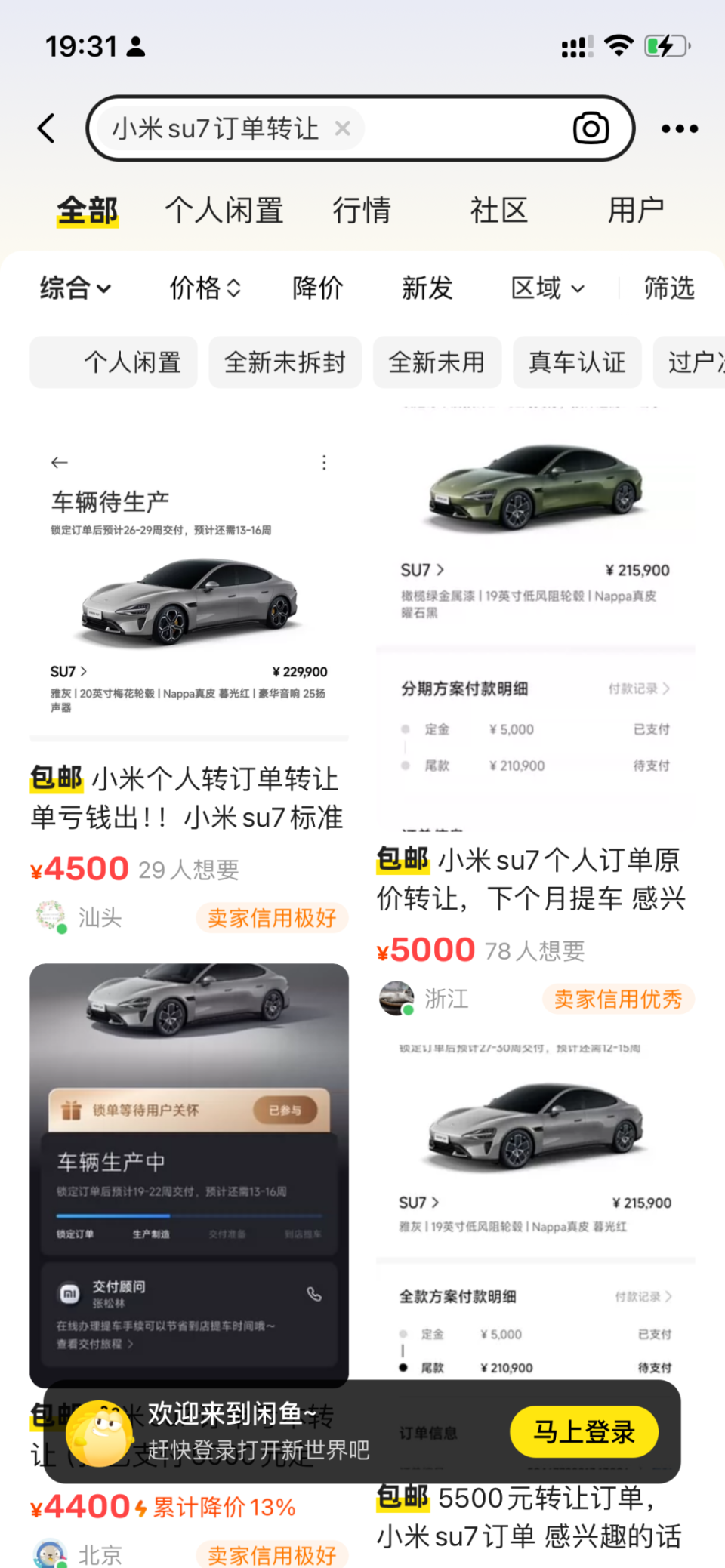This screenshot has height=1568, width=725.
Task: Tap the 马上登录 login button
Action: [x=584, y=1431]
